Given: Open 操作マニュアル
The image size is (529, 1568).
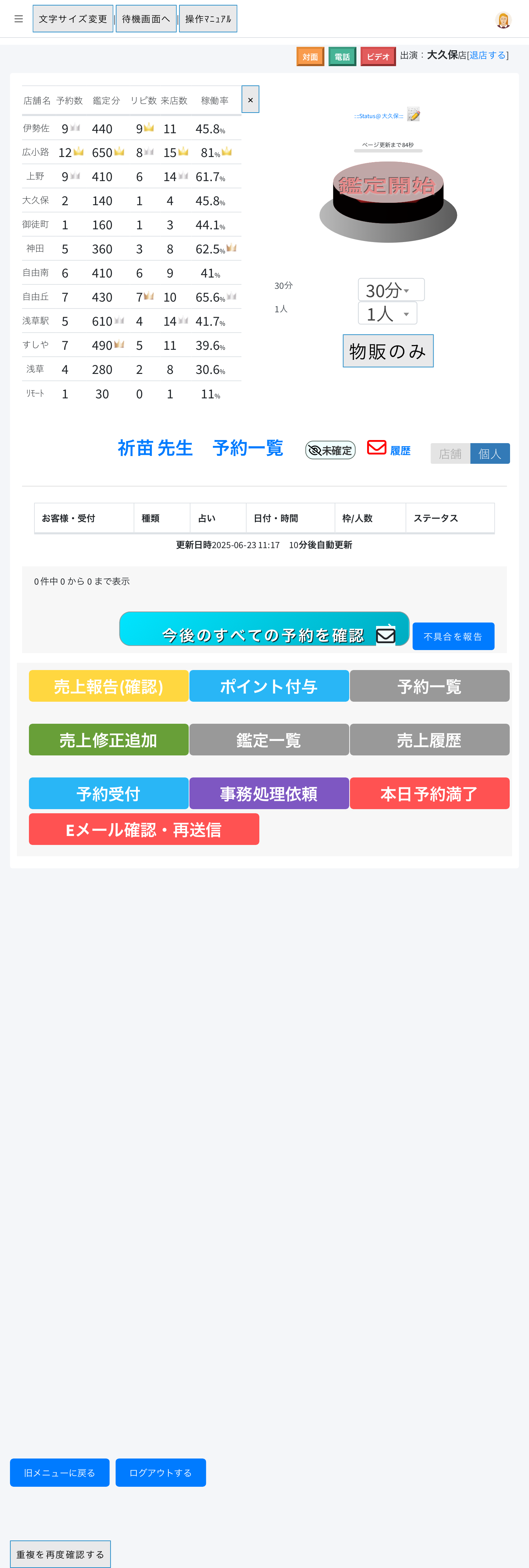Looking at the screenshot, I should coord(208,19).
